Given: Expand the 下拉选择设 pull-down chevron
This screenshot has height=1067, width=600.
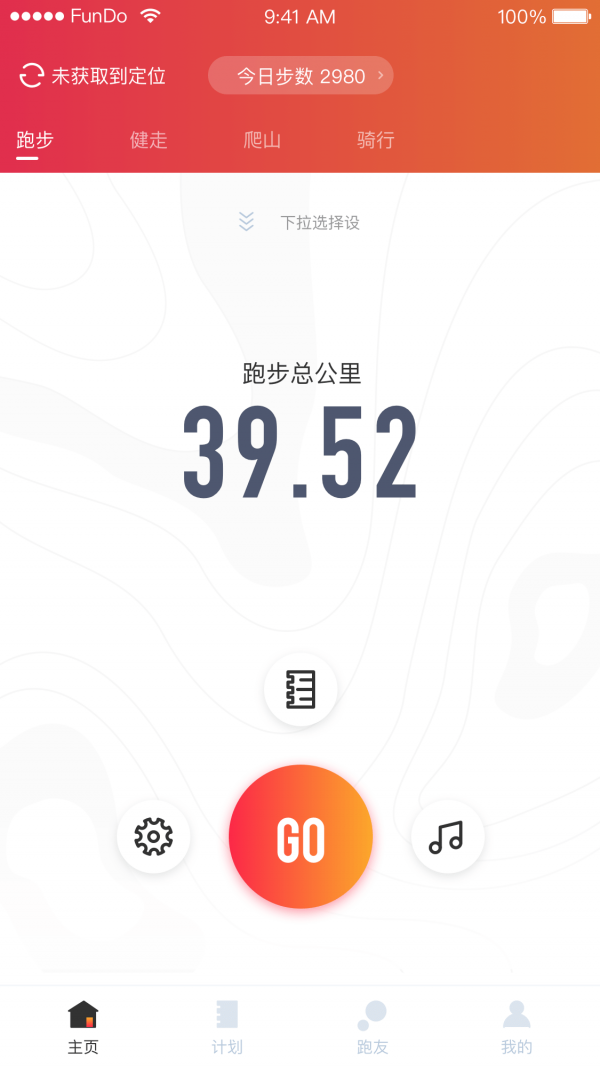Looking at the screenshot, I should (x=247, y=222).
